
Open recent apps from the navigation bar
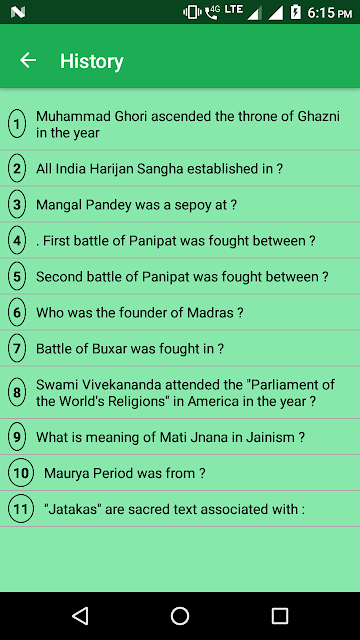coord(280,616)
